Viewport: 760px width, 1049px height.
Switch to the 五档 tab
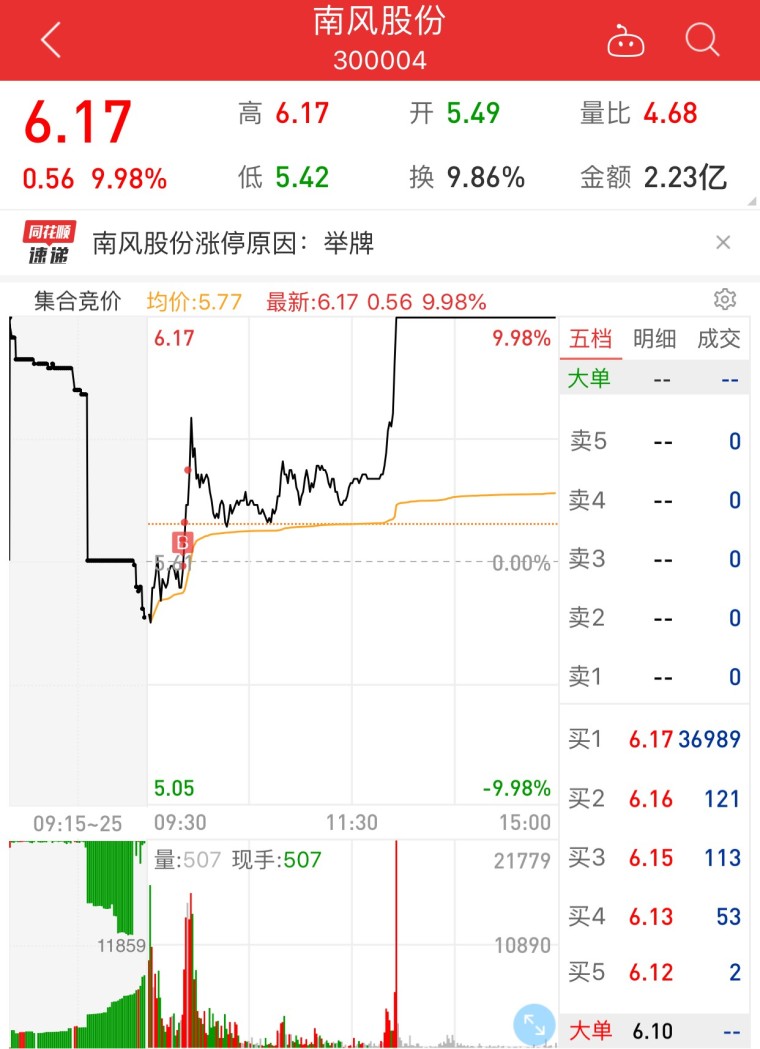[590, 339]
